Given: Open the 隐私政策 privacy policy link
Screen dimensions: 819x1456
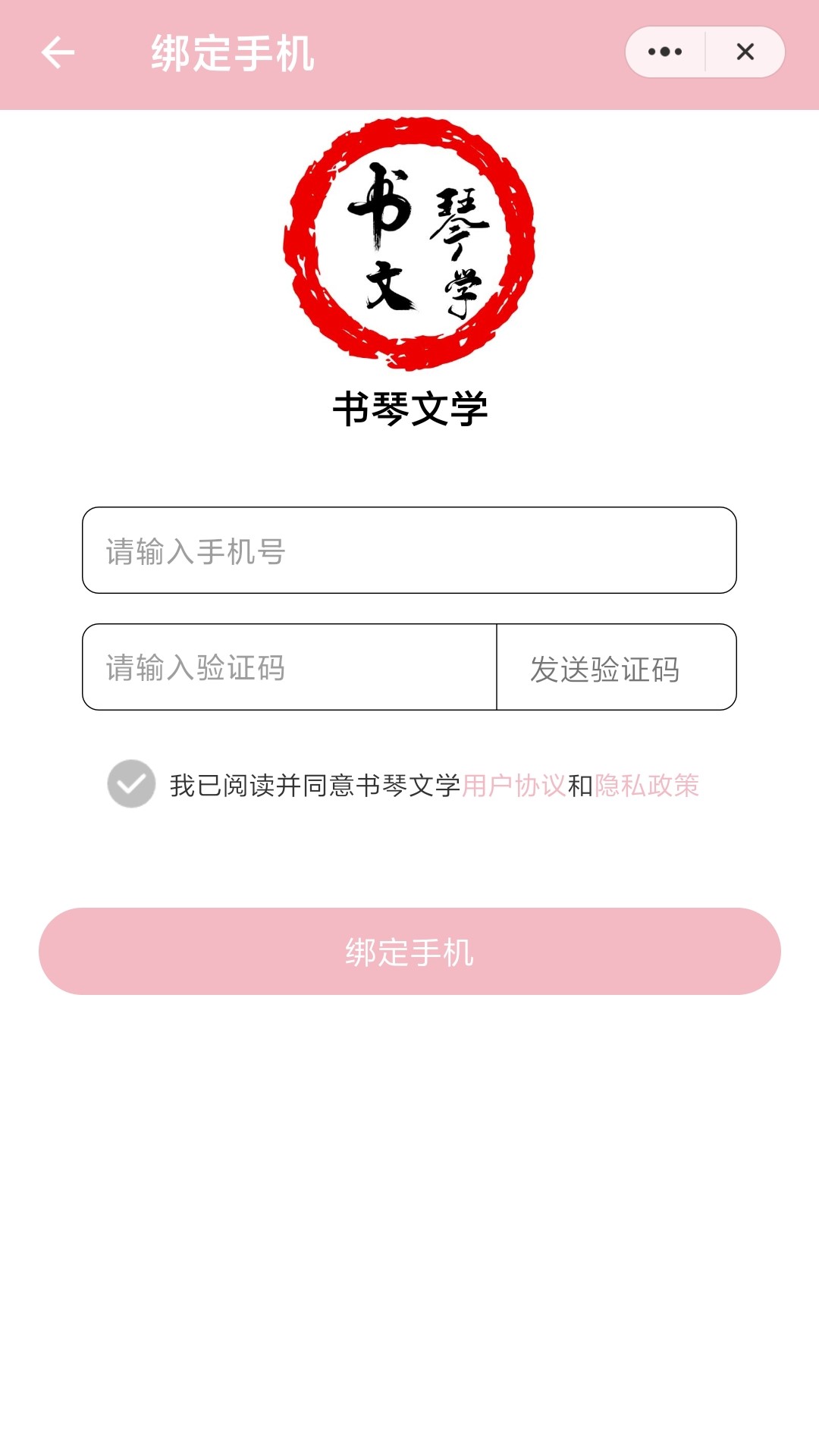Looking at the screenshot, I should click(x=646, y=786).
